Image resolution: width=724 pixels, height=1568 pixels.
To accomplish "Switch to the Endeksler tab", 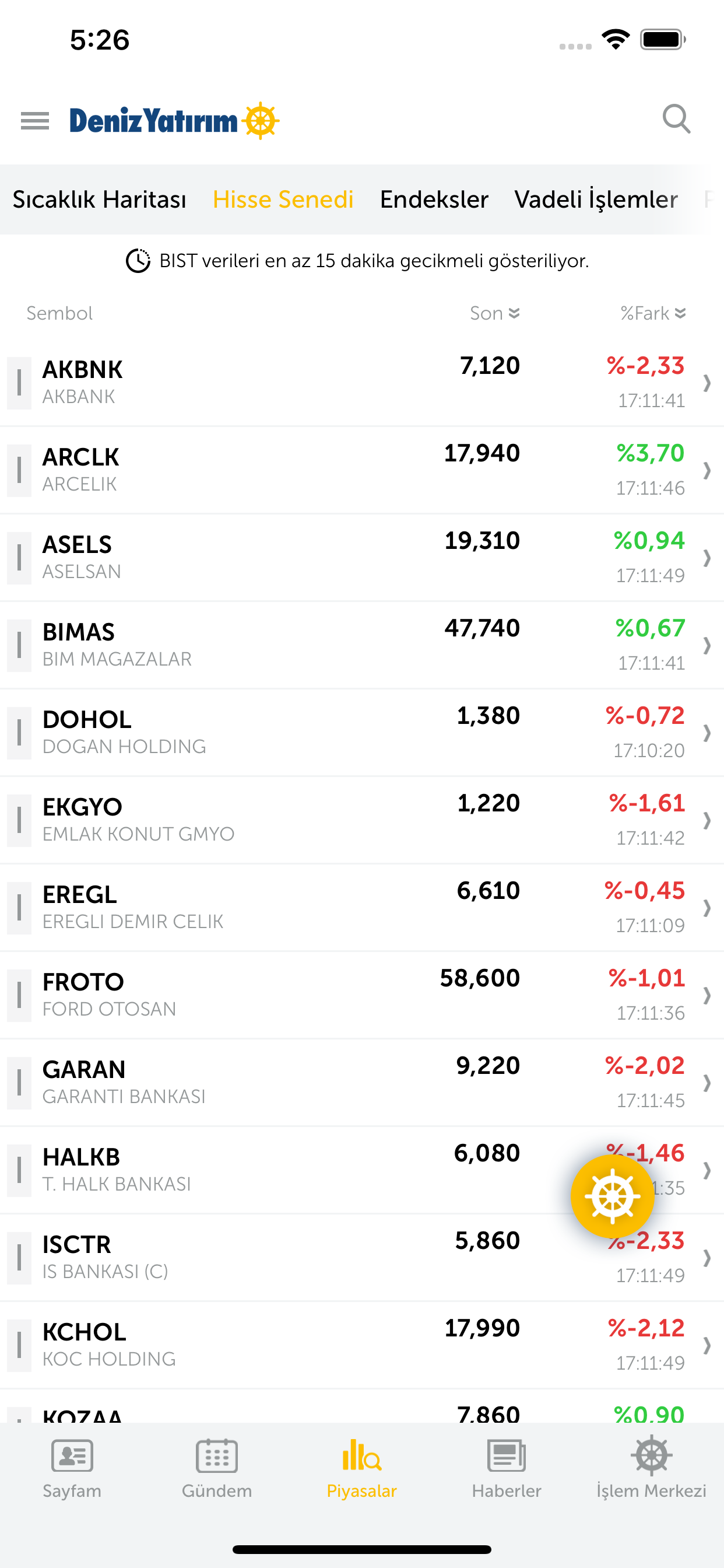I will tap(433, 199).
